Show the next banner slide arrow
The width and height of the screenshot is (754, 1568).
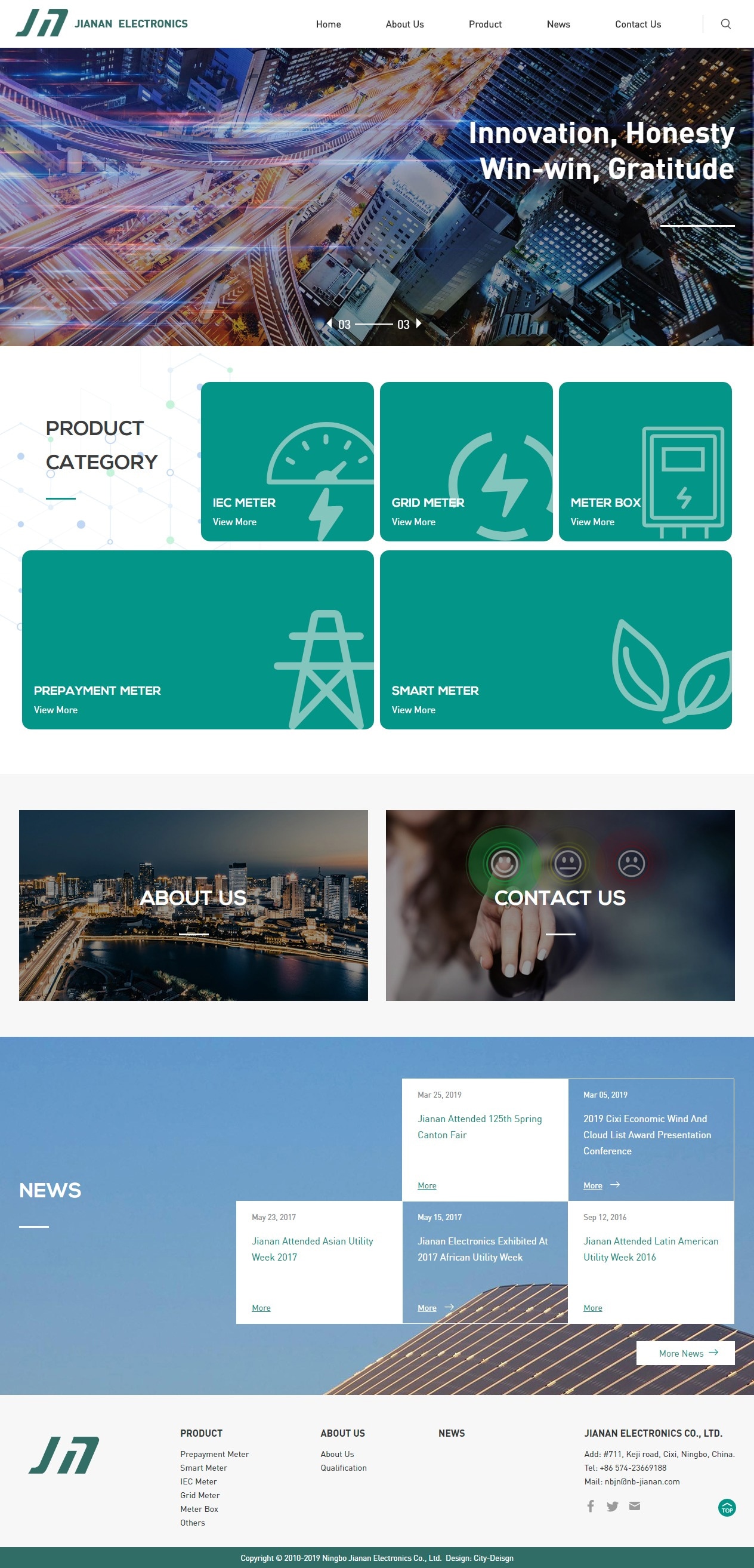click(x=419, y=324)
